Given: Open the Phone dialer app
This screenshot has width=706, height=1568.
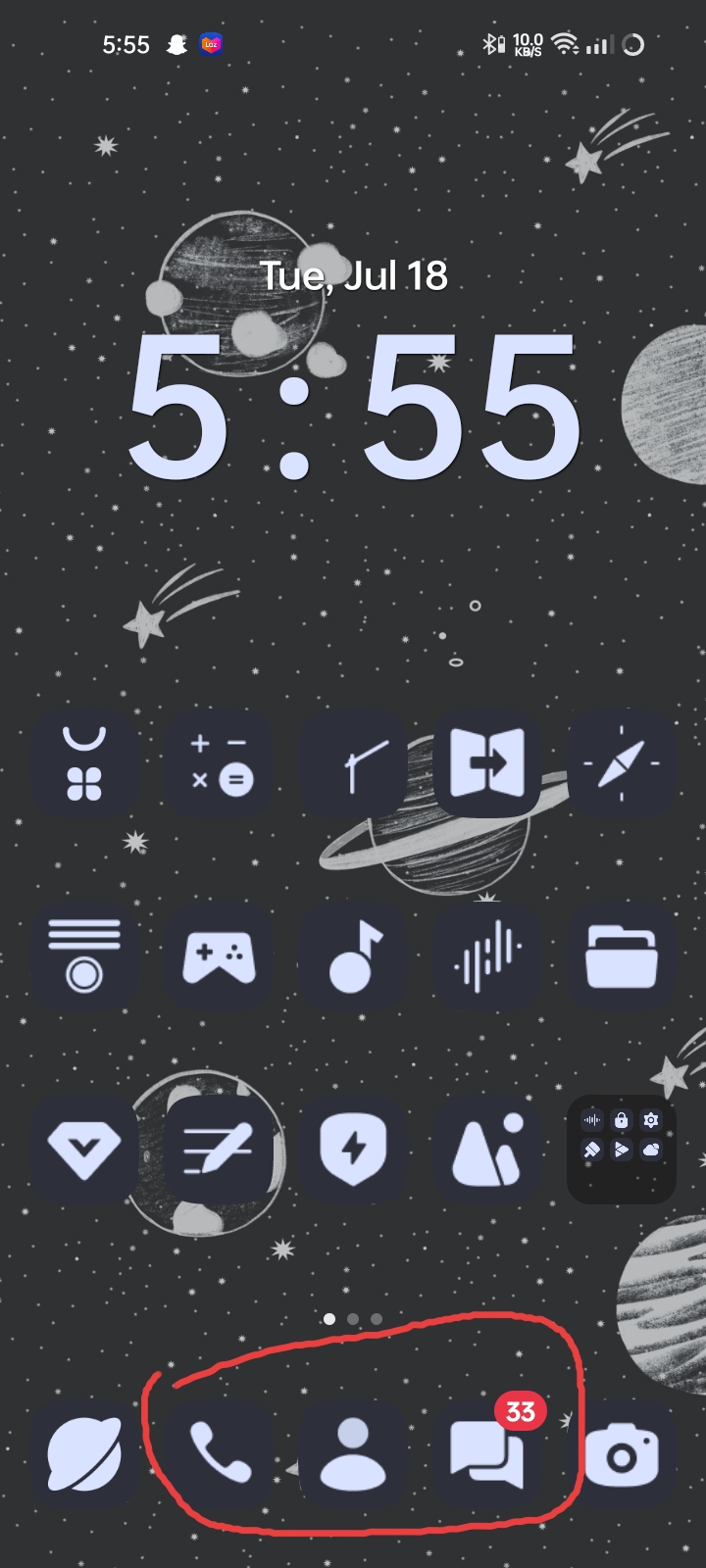Looking at the screenshot, I should [x=219, y=1453].
